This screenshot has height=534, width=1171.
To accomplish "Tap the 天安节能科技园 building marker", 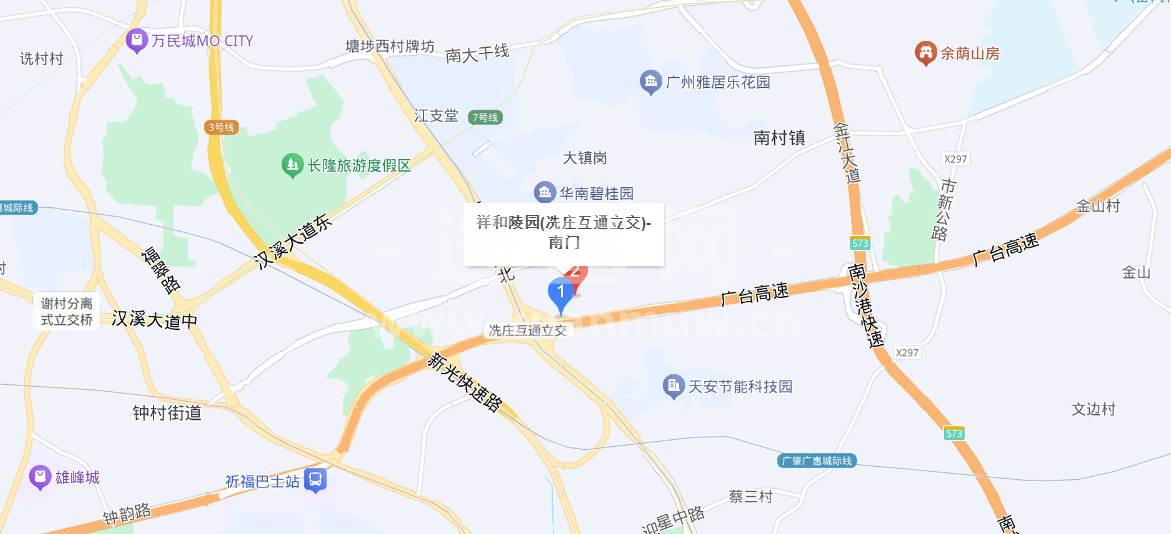I will pos(674,385).
